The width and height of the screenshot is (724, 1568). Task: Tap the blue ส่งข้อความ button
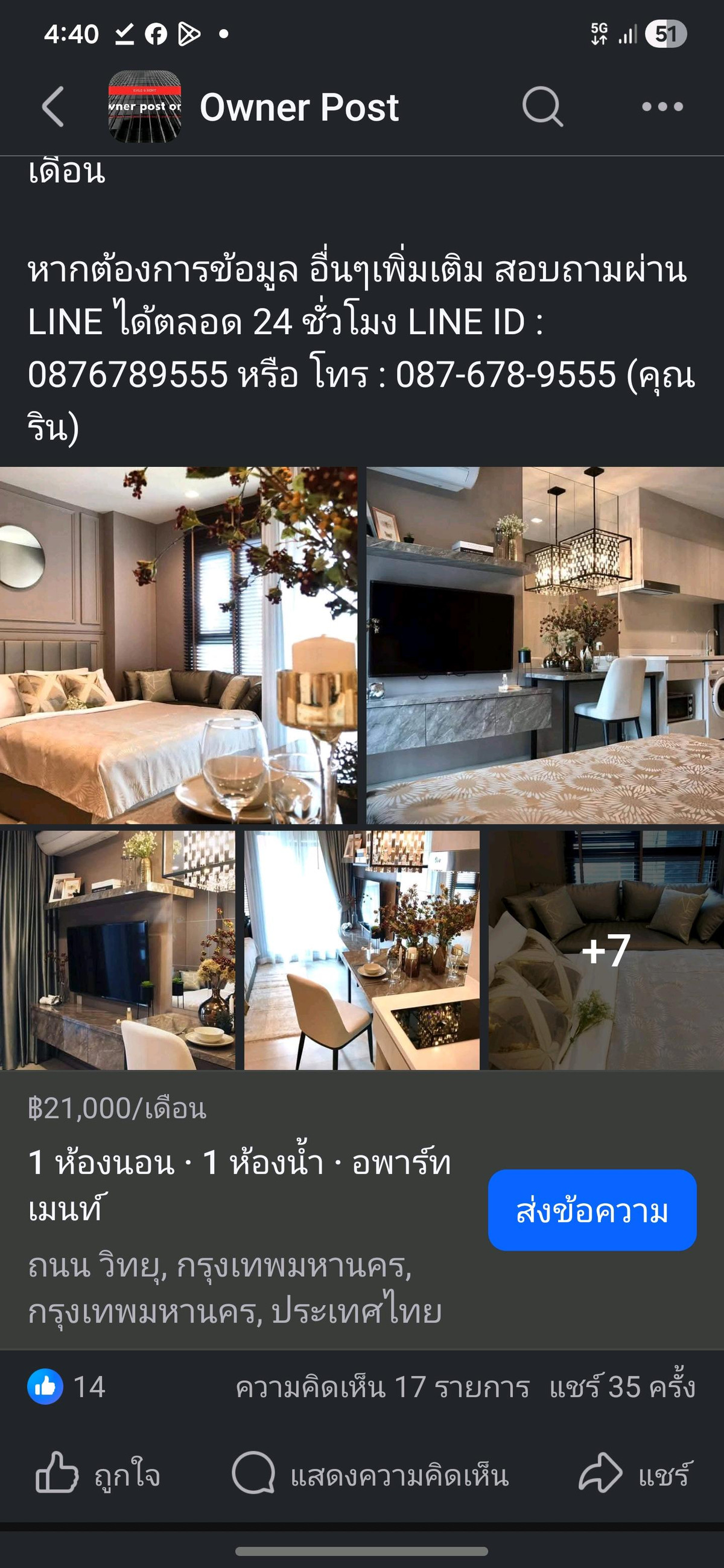[x=592, y=1210]
